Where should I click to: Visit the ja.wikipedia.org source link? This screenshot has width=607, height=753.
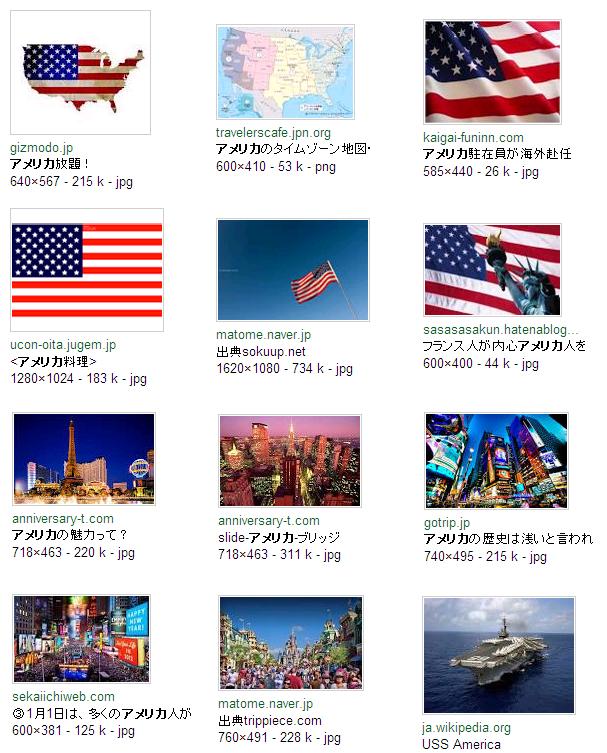click(466, 728)
